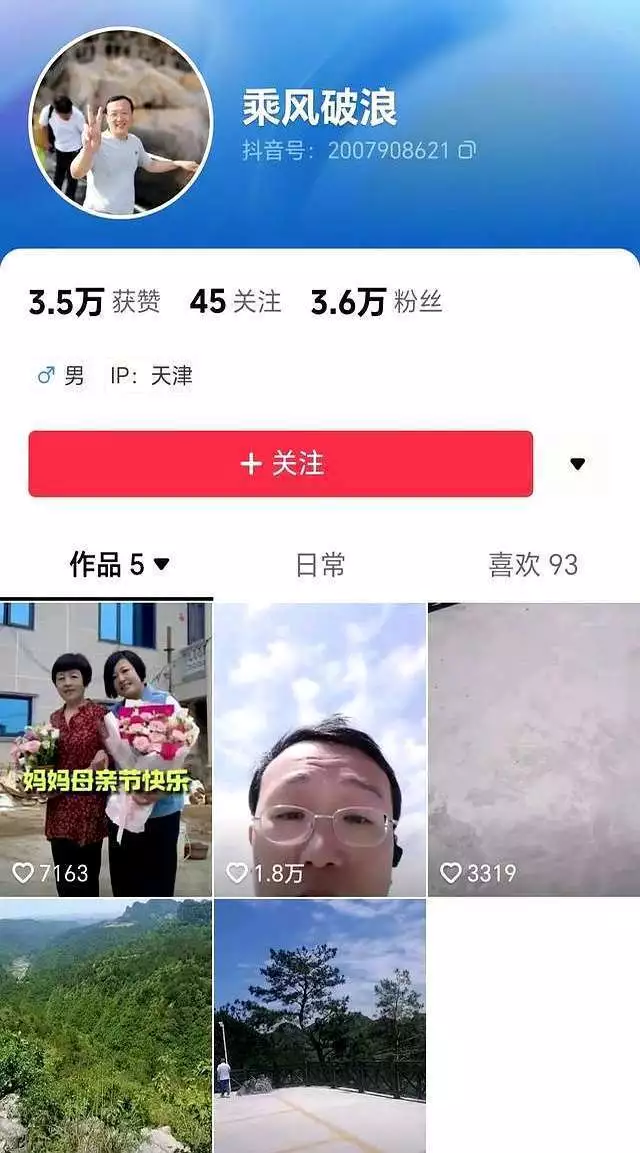Switch to the 日常 tab
Viewport: 640px width, 1153px height.
320,565
